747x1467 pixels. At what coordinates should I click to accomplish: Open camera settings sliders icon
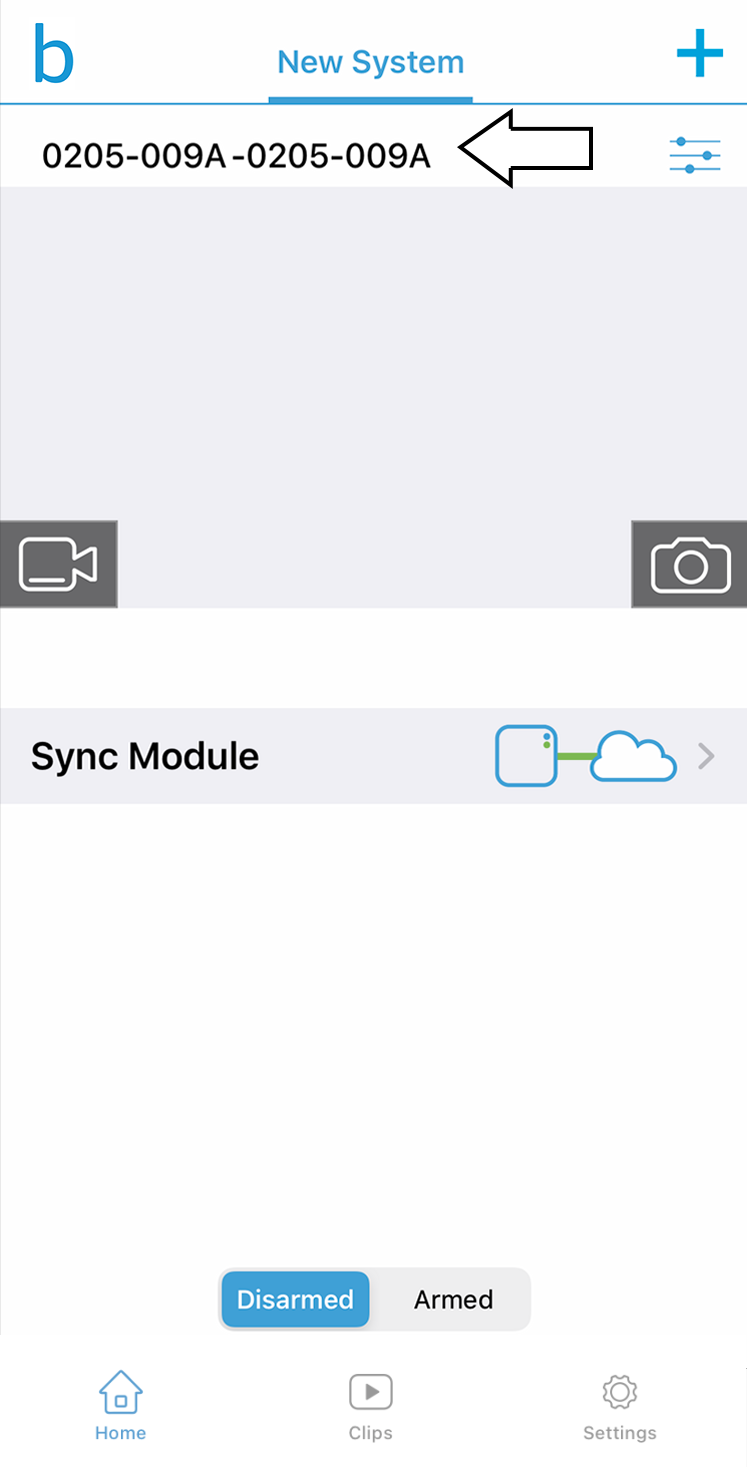coord(694,155)
